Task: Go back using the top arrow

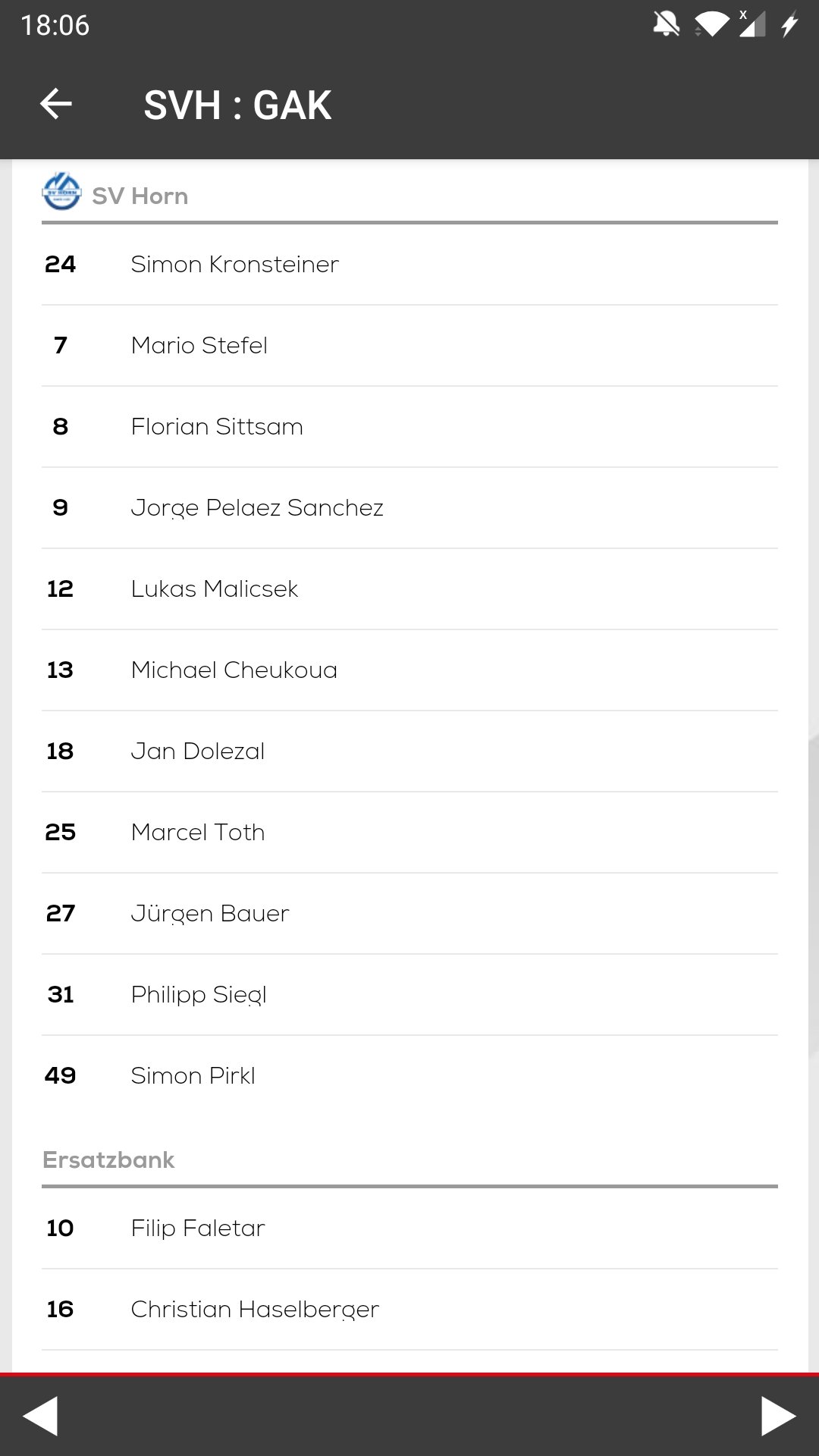Action: click(x=56, y=104)
